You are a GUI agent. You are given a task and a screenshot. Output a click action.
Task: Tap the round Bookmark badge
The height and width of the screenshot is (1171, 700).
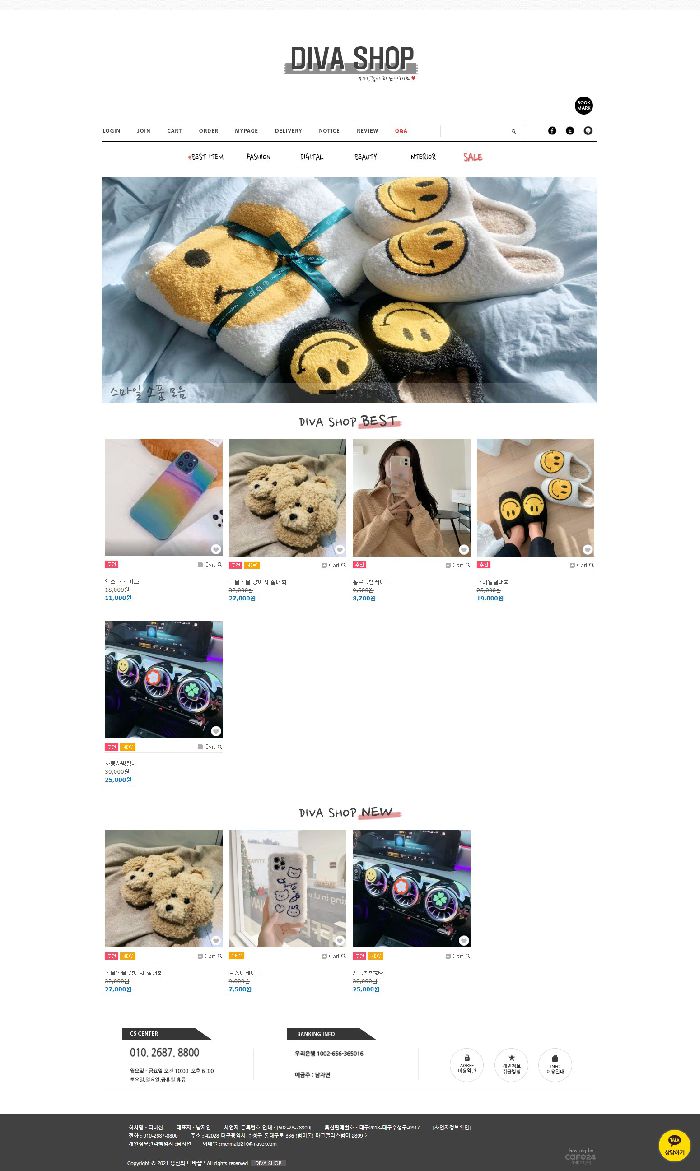pyautogui.click(x=584, y=106)
